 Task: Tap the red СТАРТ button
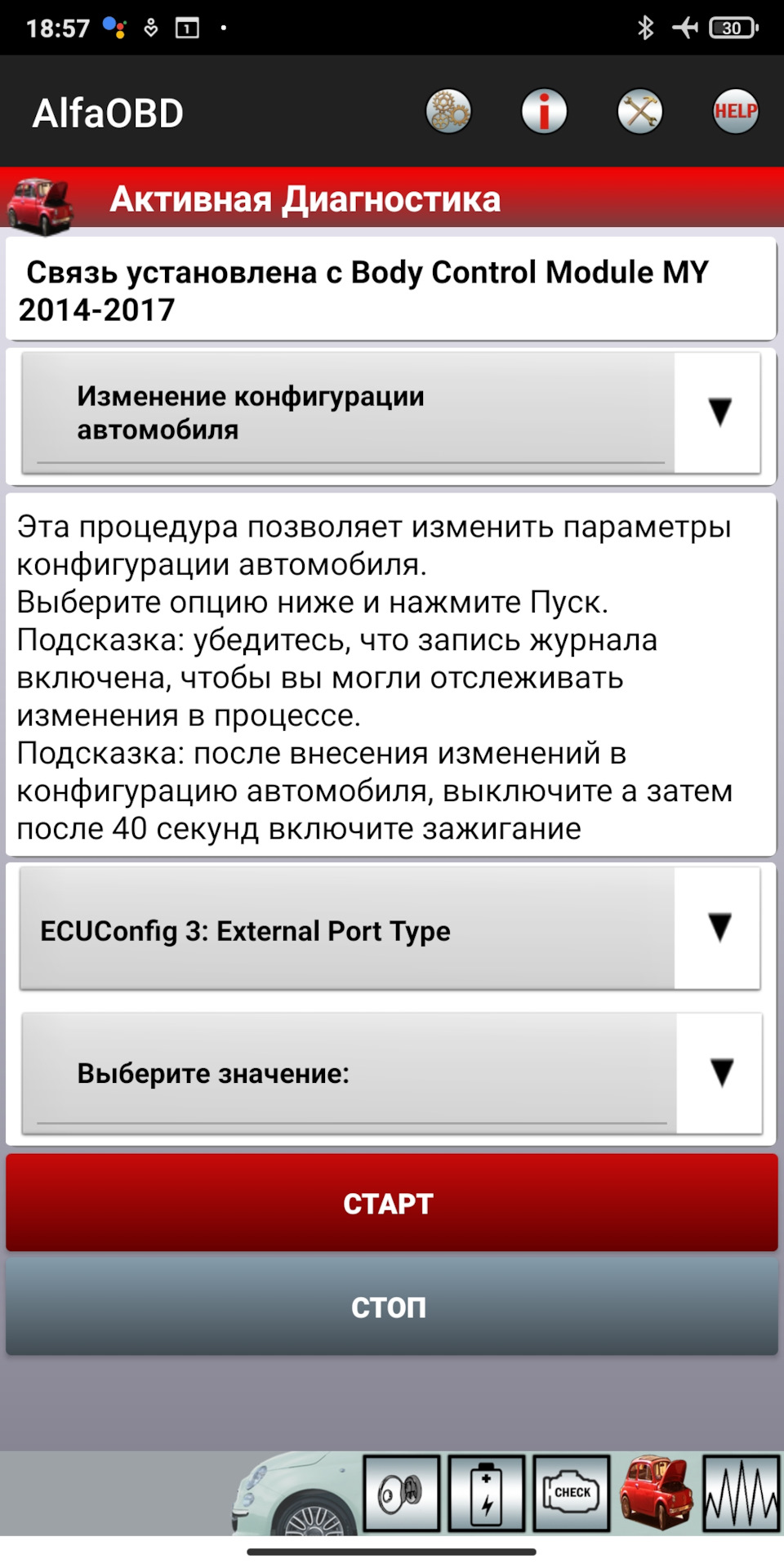390,1203
